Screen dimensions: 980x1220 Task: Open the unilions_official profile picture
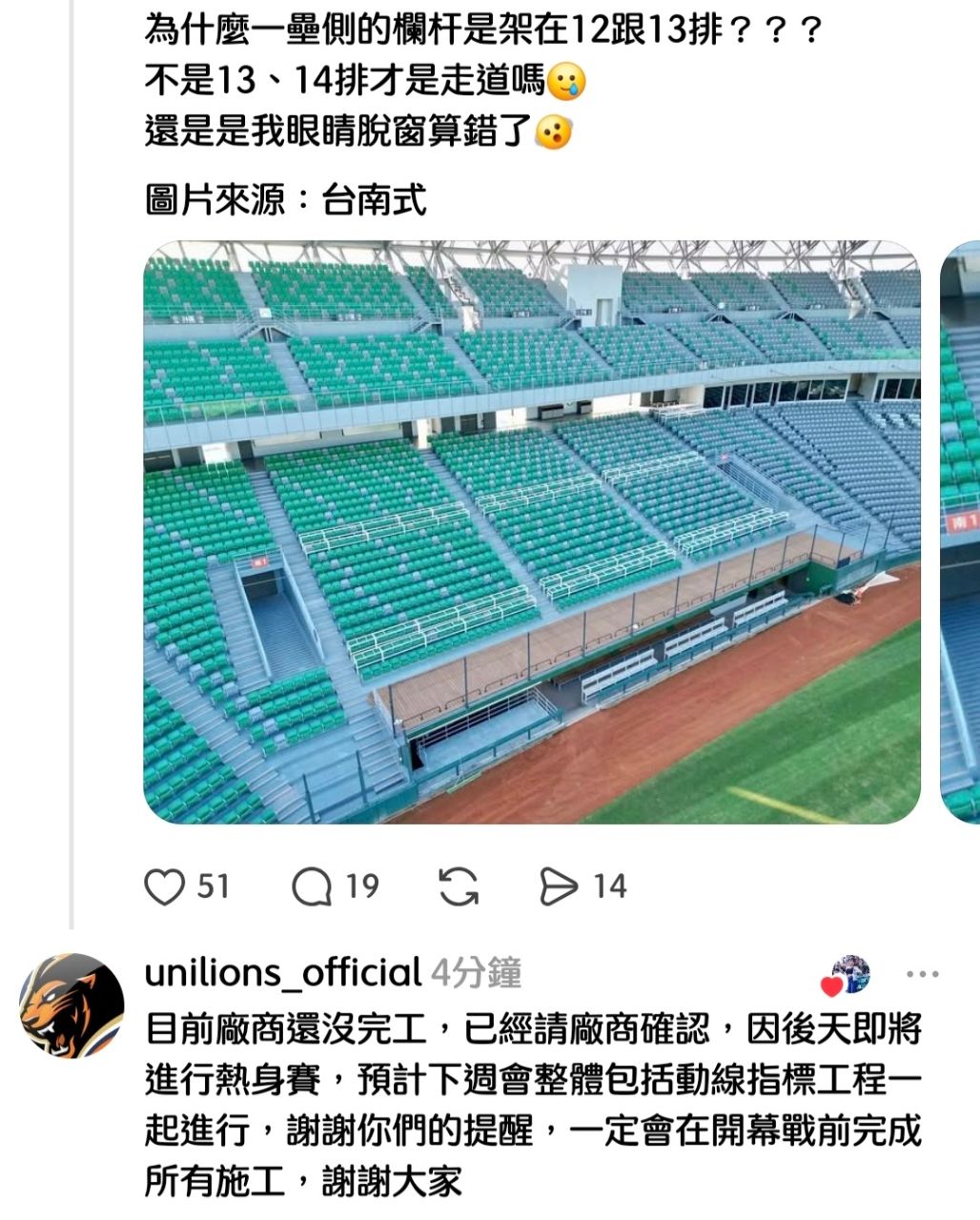click(72, 1005)
